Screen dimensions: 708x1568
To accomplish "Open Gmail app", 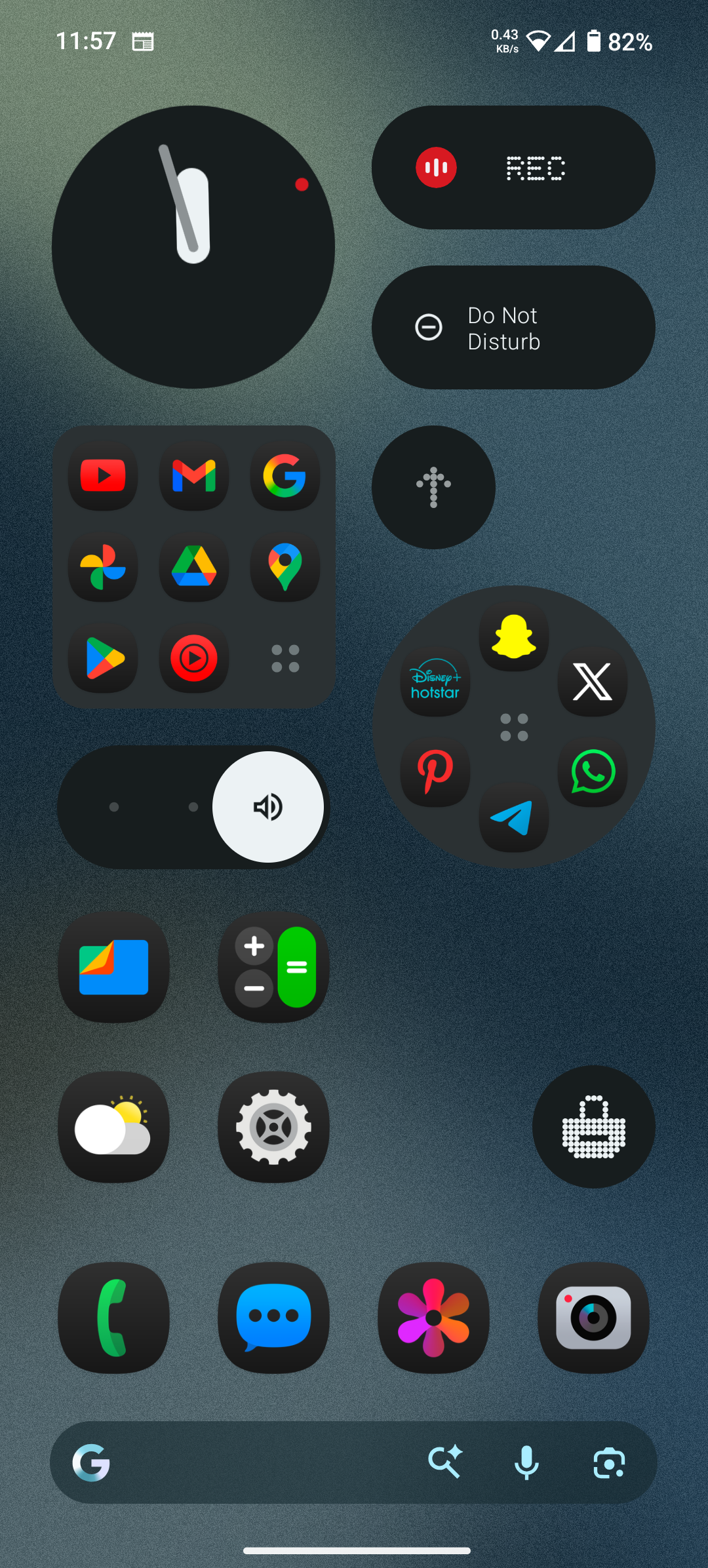I will tap(194, 476).
